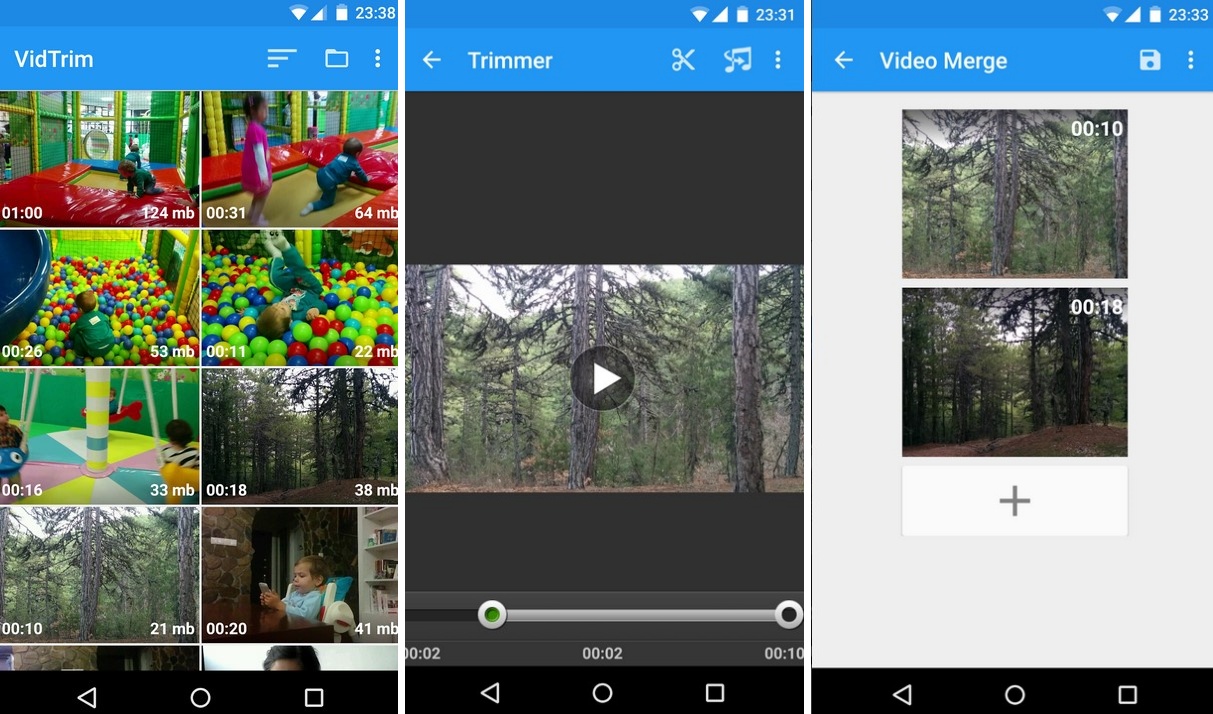This screenshot has width=1213, height=714.
Task: Select the 00:18 clip in Video Merge
Action: point(1014,372)
